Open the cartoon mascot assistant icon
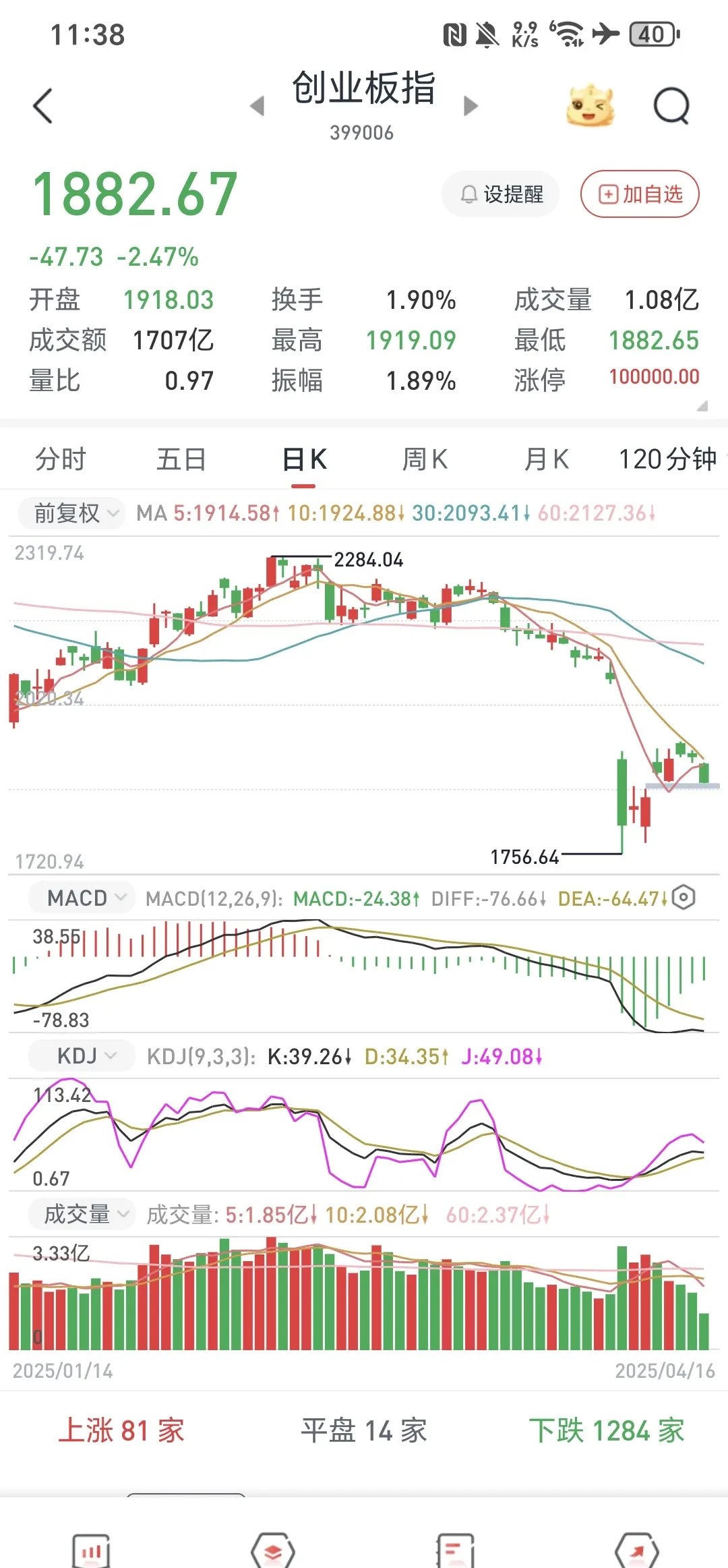728x1568 pixels. click(590, 106)
